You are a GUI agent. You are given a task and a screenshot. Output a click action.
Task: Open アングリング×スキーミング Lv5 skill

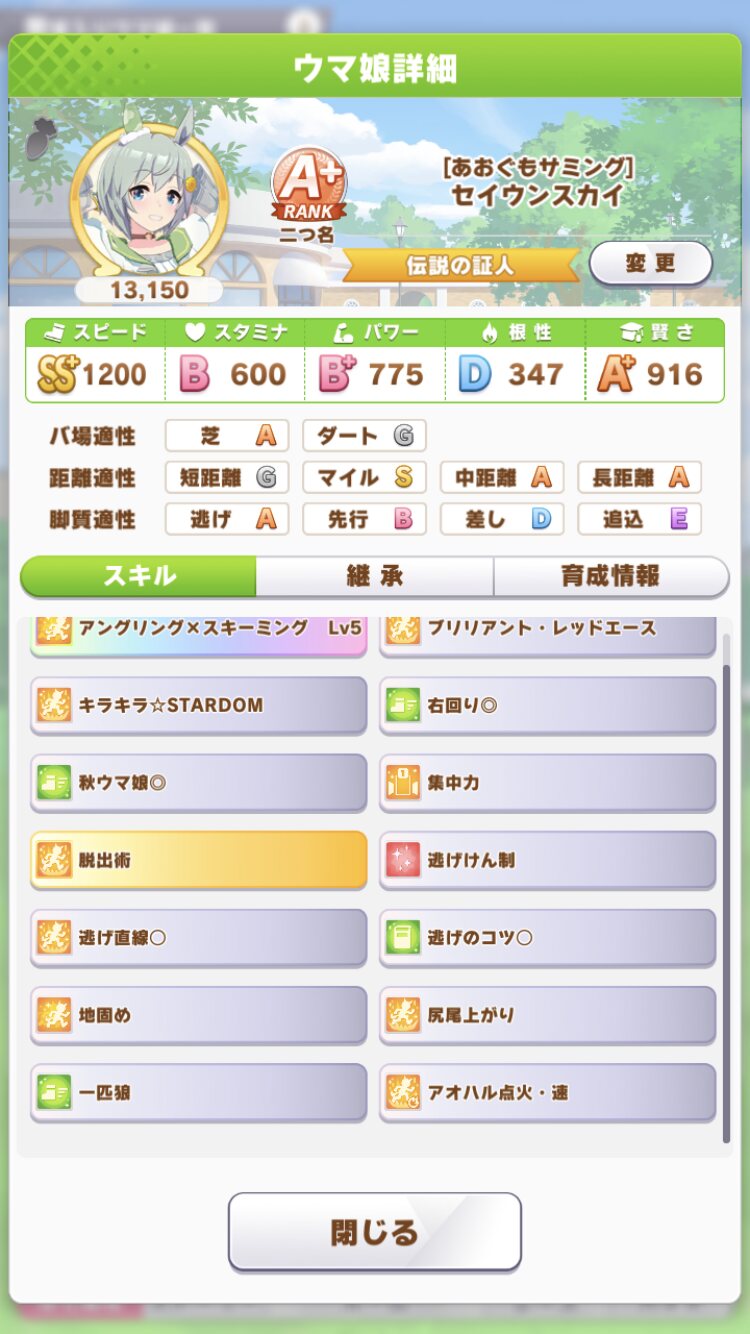point(199,636)
